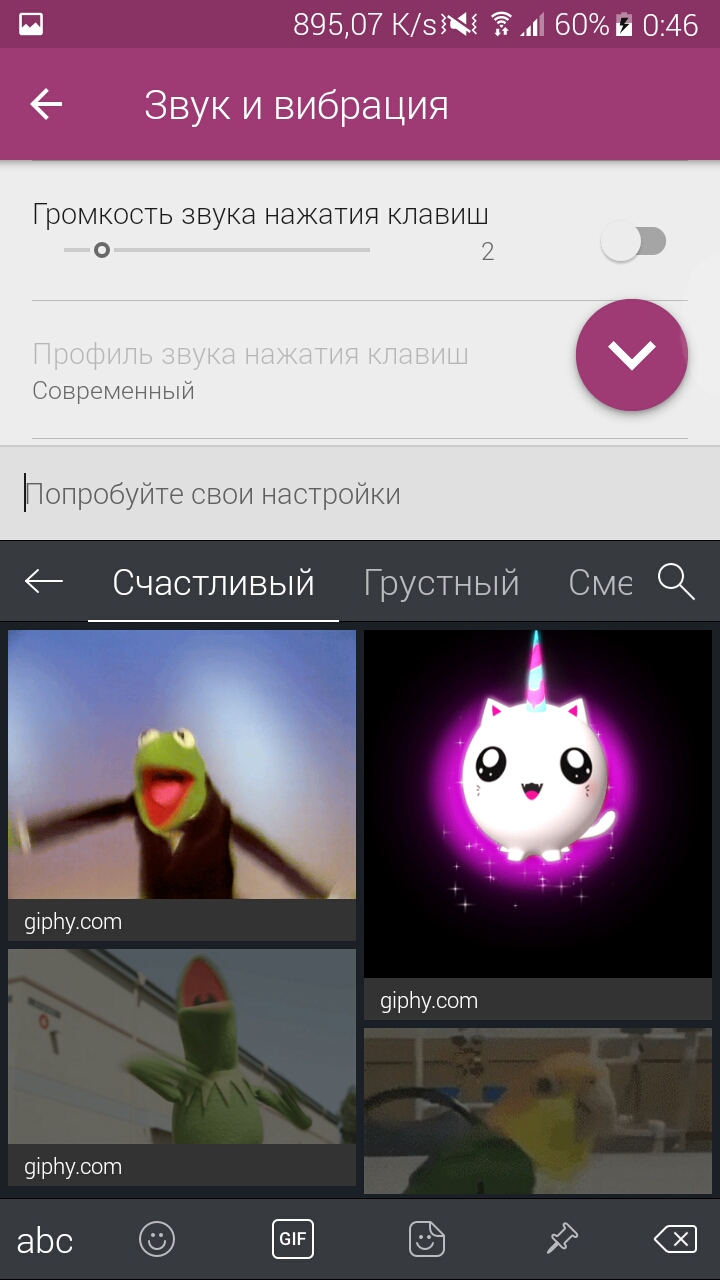Viewport: 720px width, 1280px height.
Task: Switch keyboard back to abc letters
Action: [45, 1240]
